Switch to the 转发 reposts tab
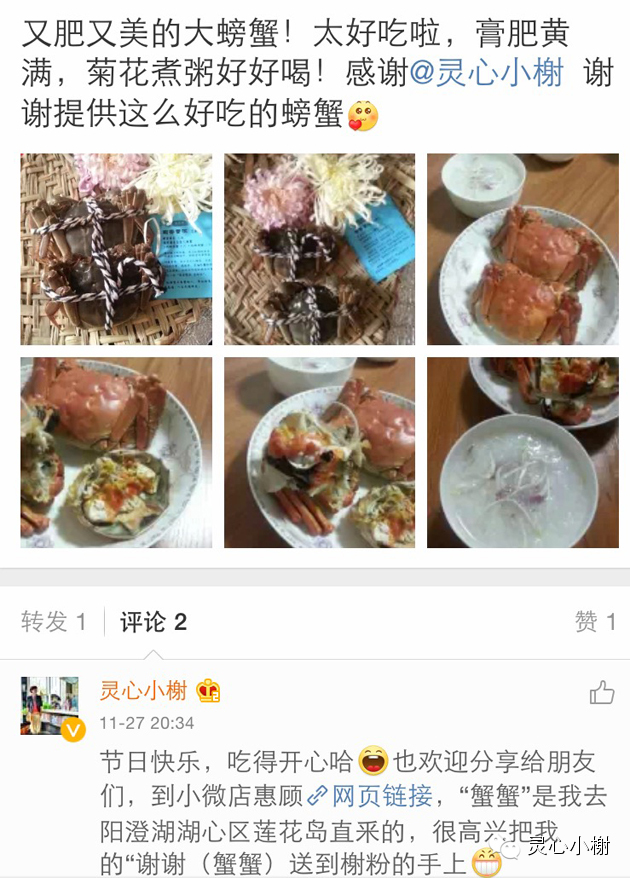The width and height of the screenshot is (630, 878). pyautogui.click(x=54, y=622)
